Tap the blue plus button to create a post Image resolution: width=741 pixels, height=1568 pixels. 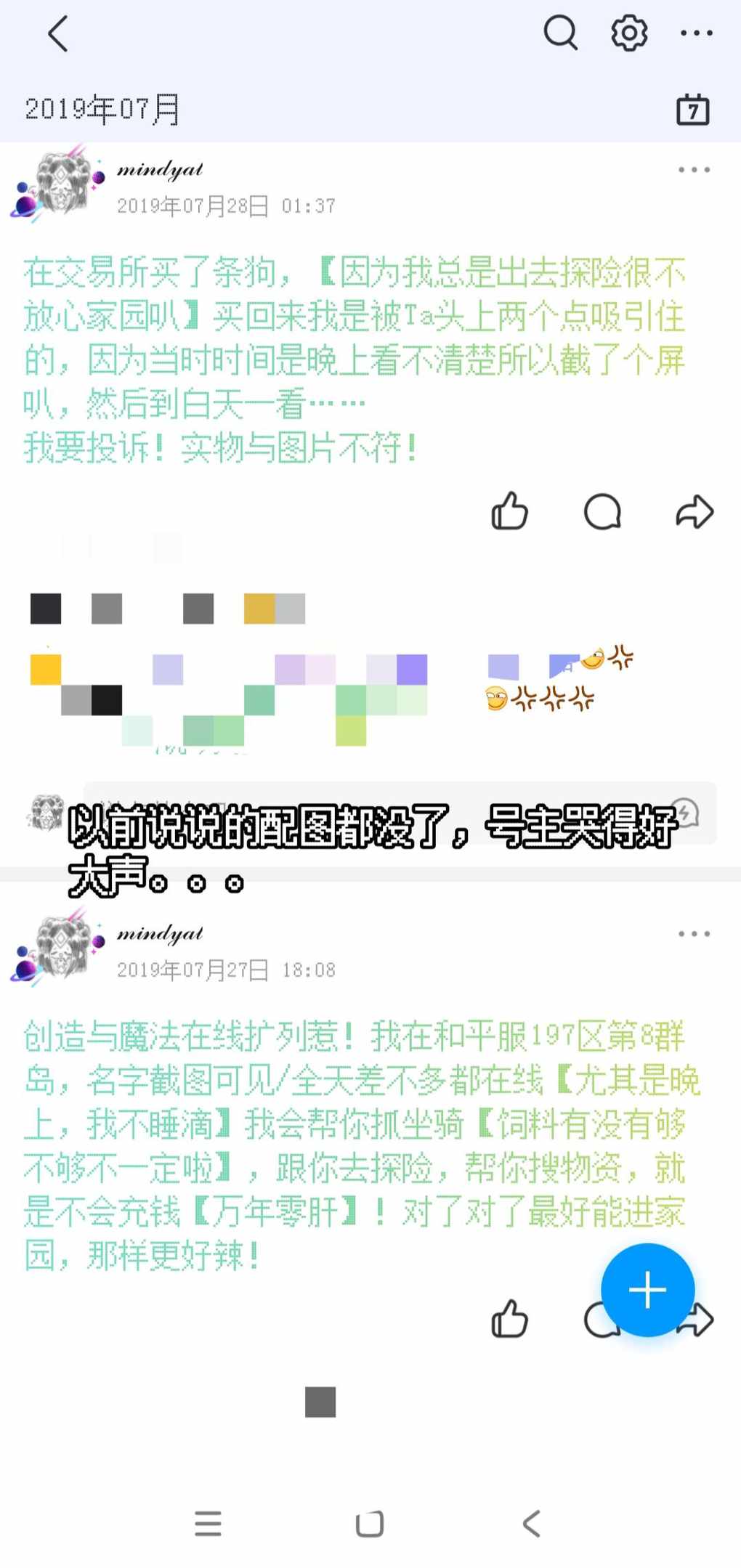click(647, 1290)
